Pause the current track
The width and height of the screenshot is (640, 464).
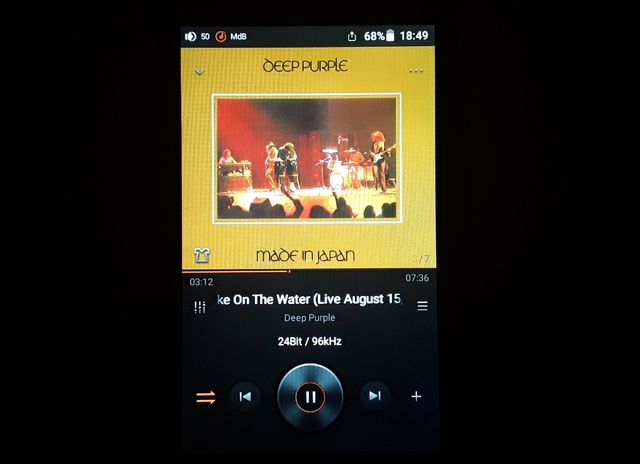(x=310, y=397)
